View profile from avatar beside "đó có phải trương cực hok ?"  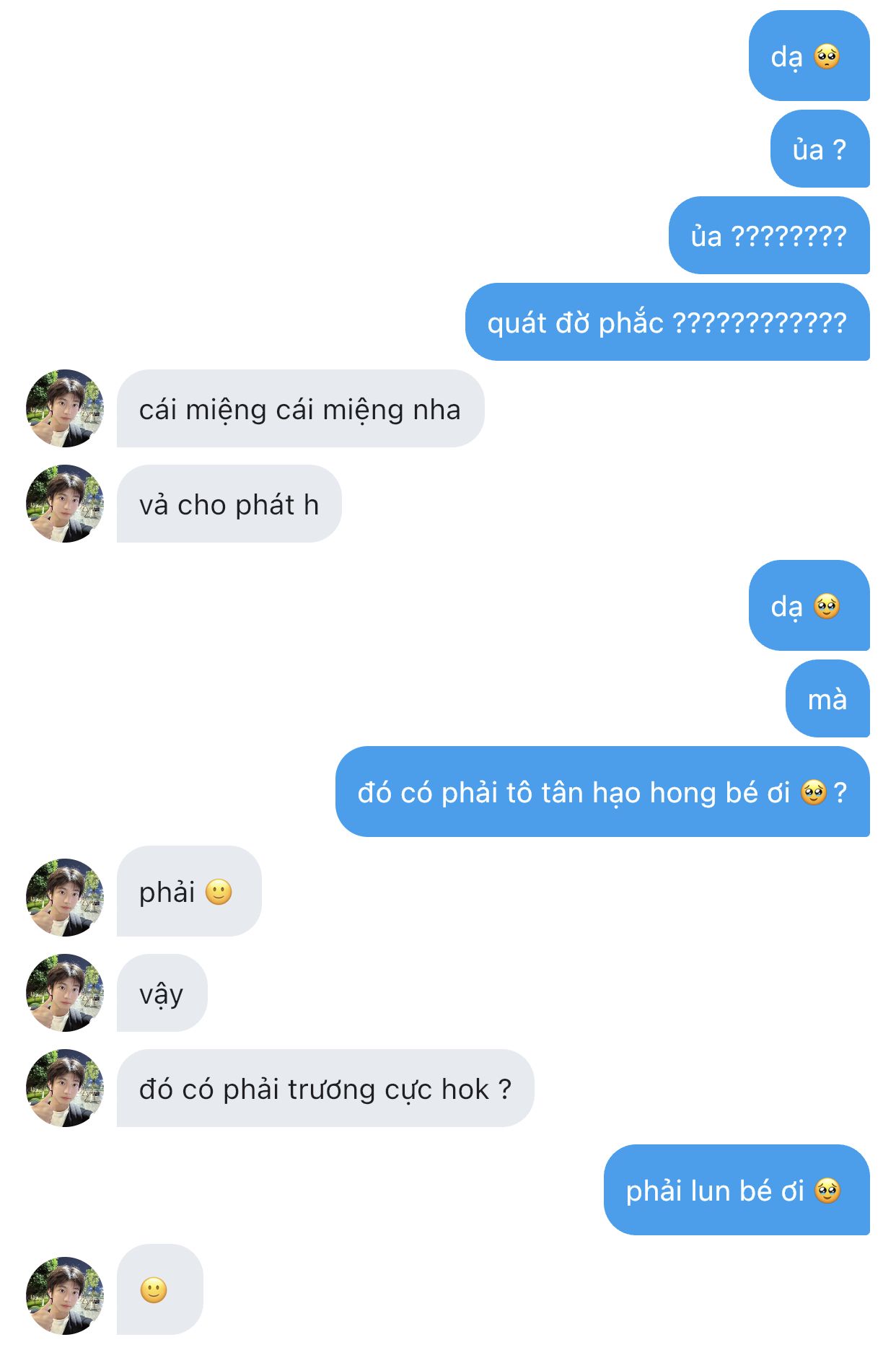[x=65, y=1088]
